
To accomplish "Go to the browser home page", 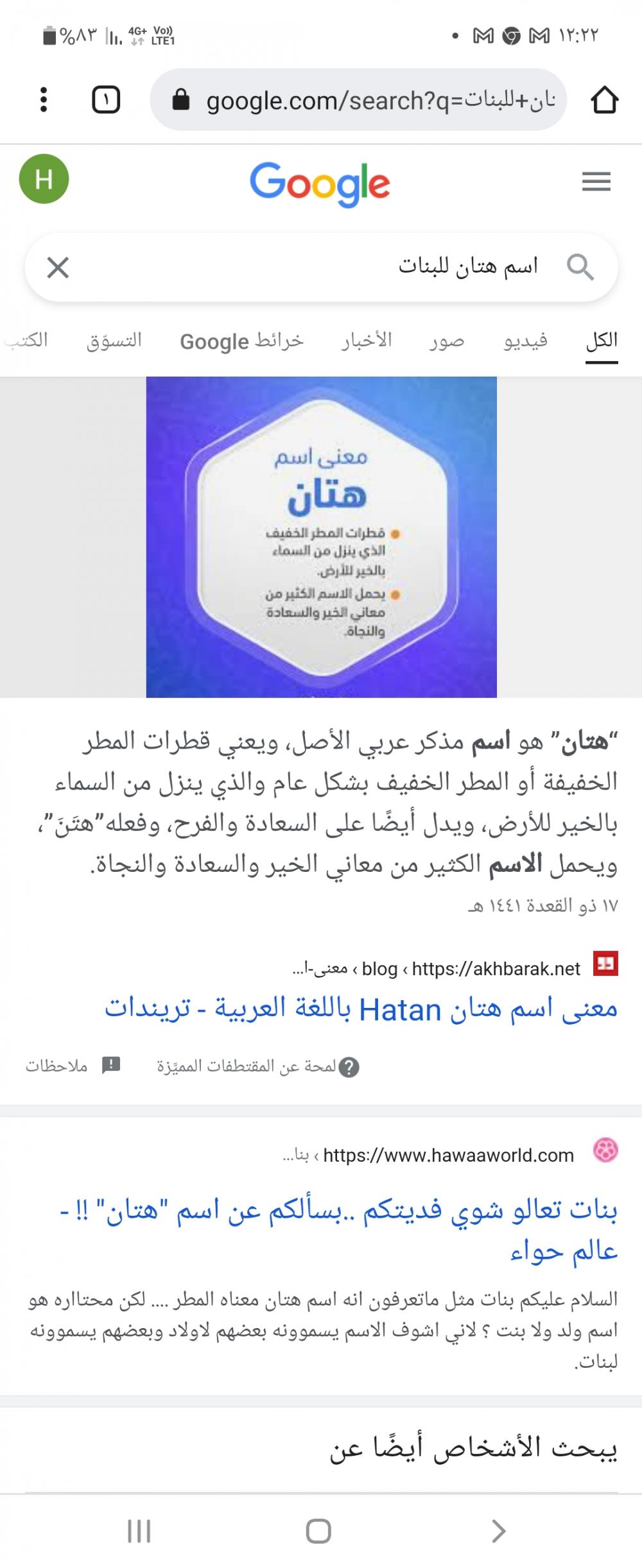I will pos(604,100).
